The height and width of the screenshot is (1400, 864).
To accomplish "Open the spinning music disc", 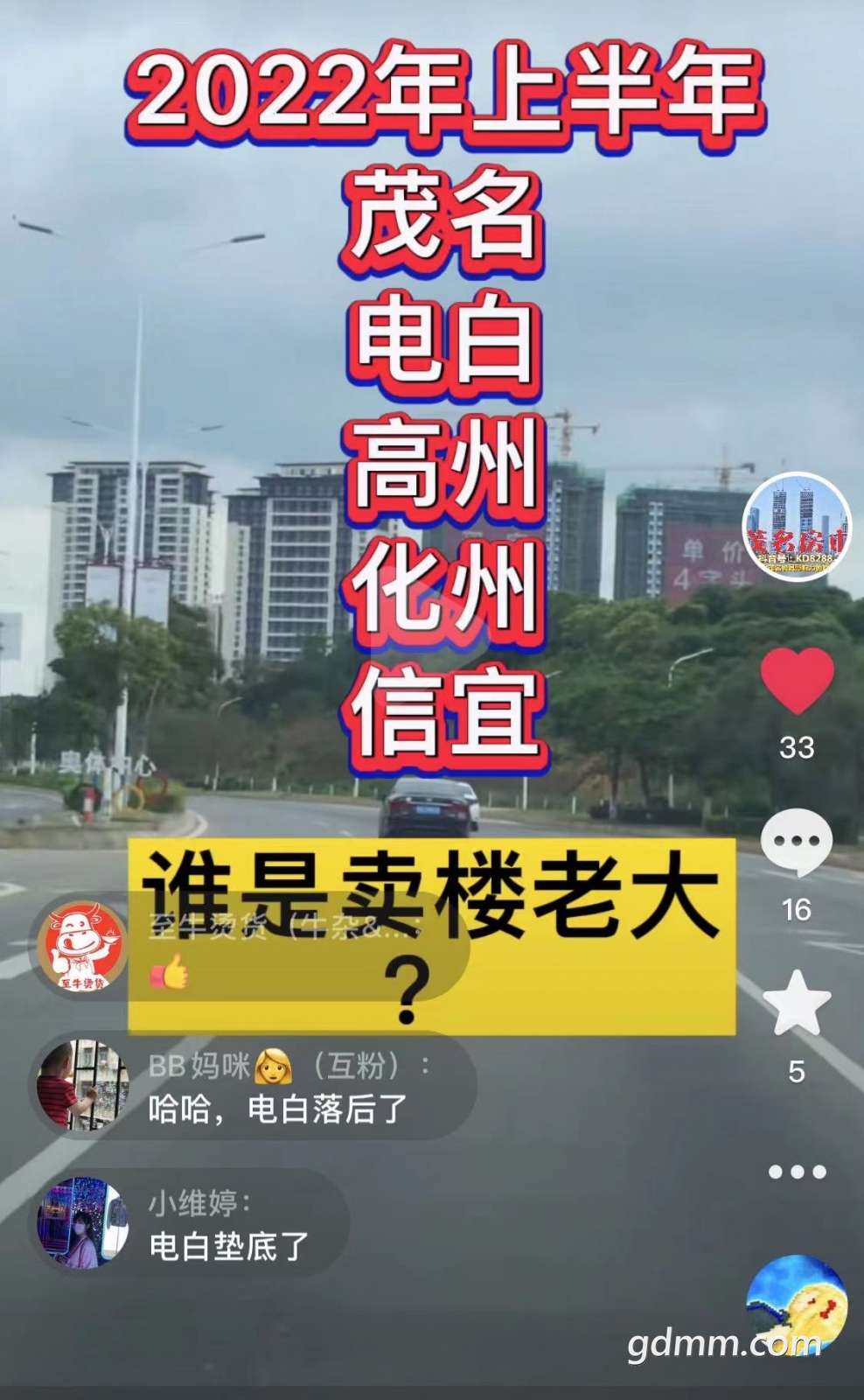I will [x=796, y=1304].
